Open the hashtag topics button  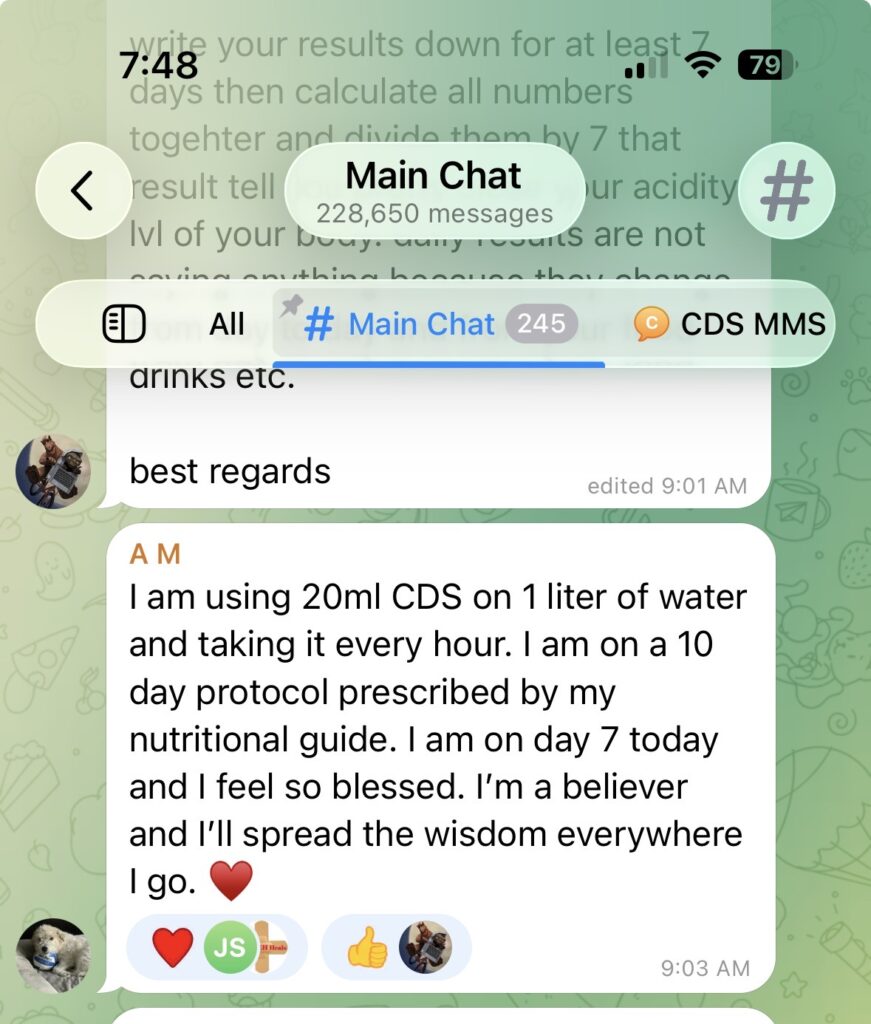click(785, 190)
